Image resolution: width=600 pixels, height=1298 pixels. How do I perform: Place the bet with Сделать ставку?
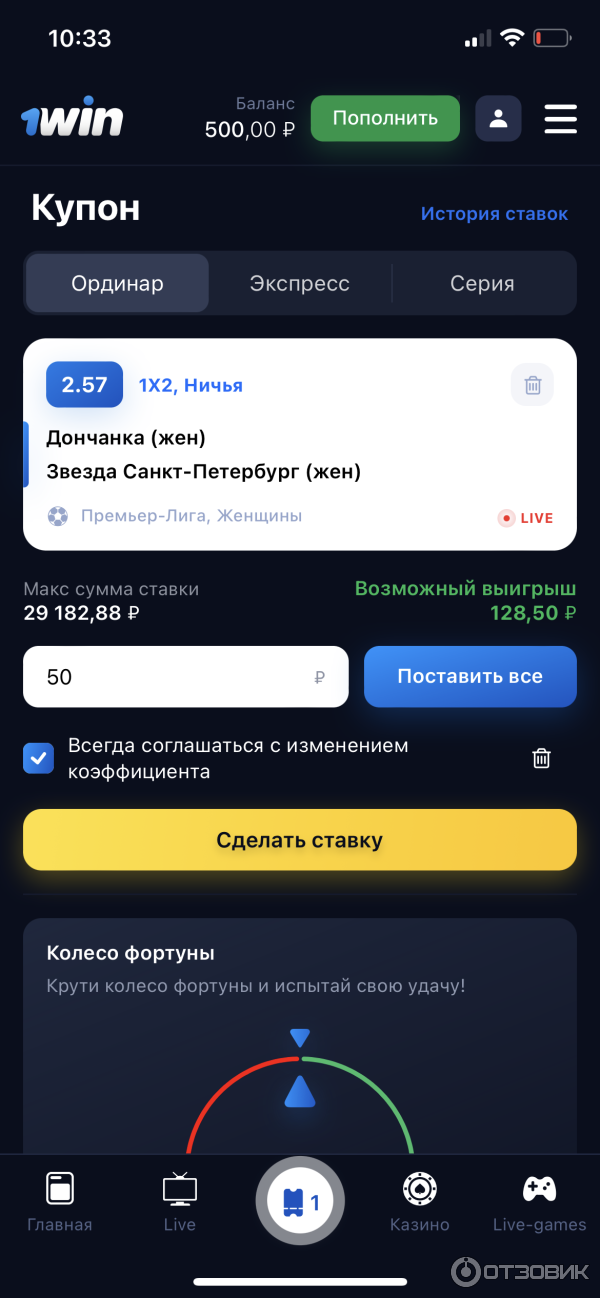[x=300, y=840]
